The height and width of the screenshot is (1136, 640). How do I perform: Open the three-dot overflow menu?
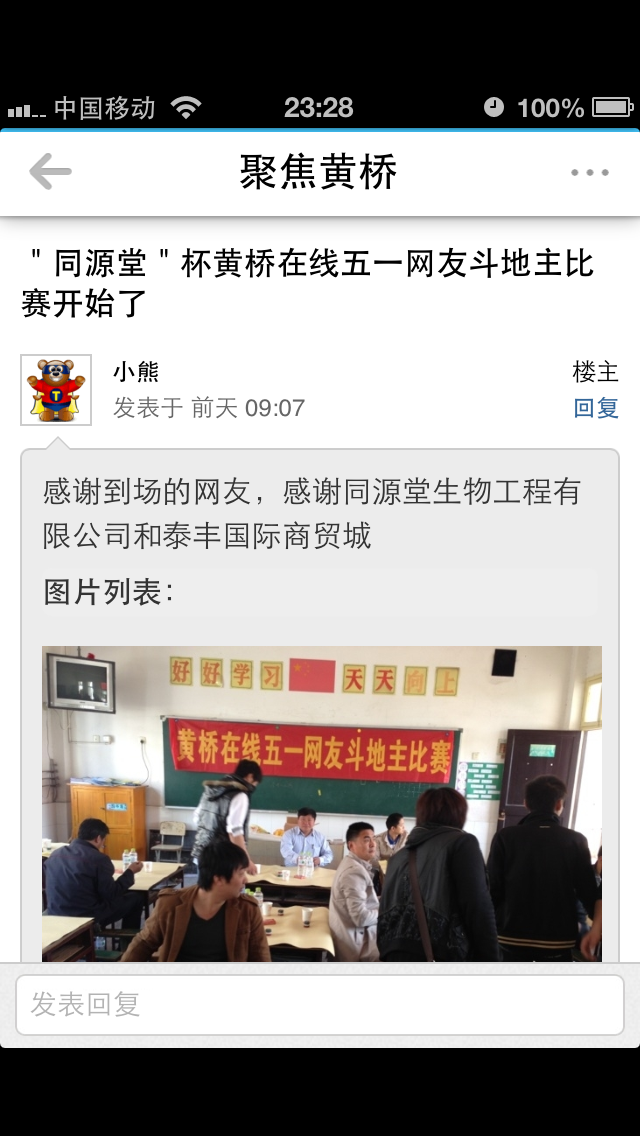tap(590, 172)
